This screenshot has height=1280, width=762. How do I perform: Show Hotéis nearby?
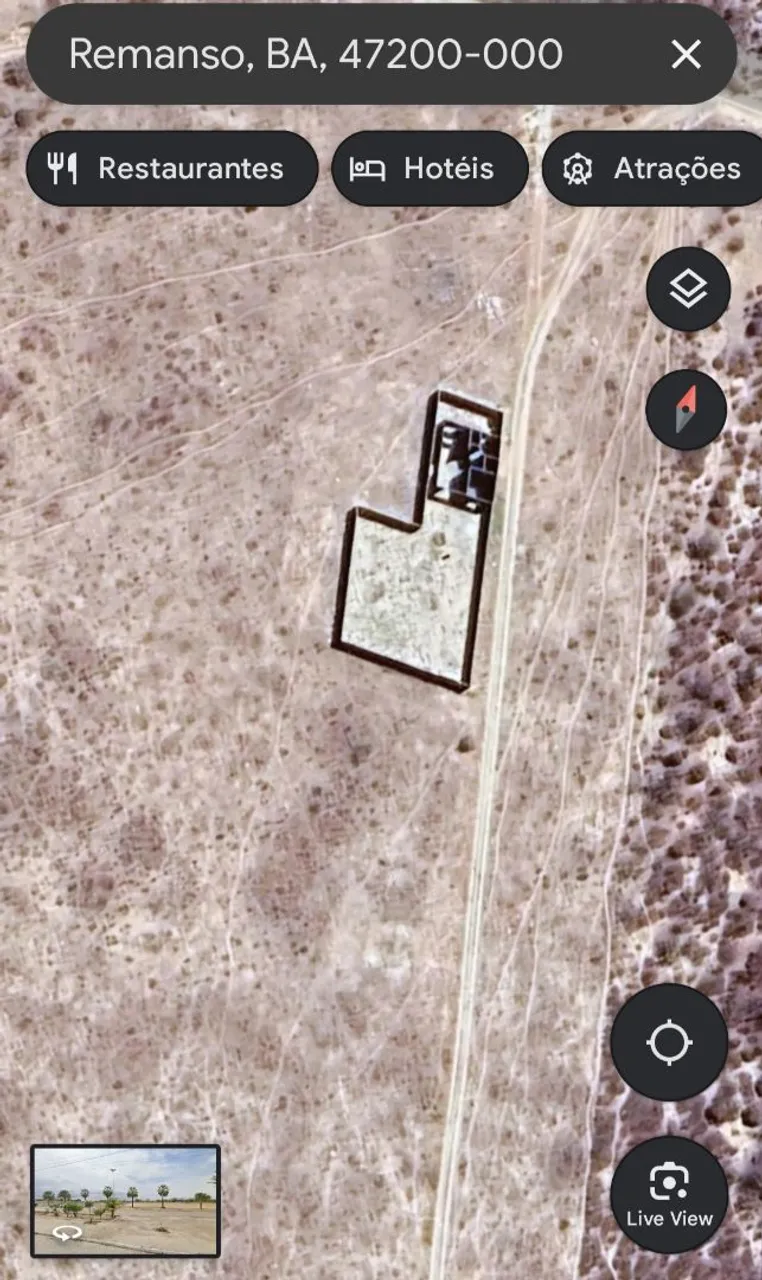[429, 169]
